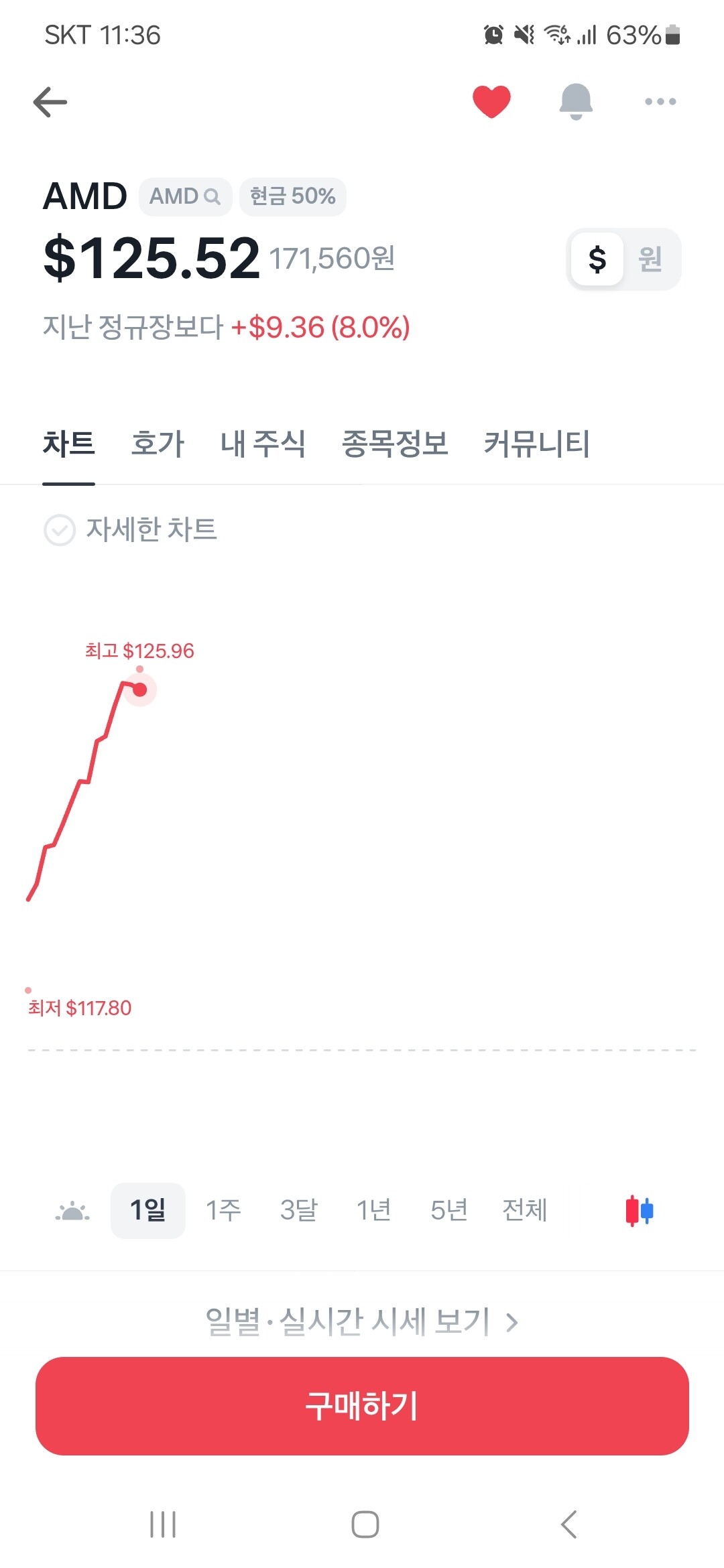Go to the 커뮤니티 tab
The height and width of the screenshot is (1568, 724).
pyautogui.click(x=537, y=444)
